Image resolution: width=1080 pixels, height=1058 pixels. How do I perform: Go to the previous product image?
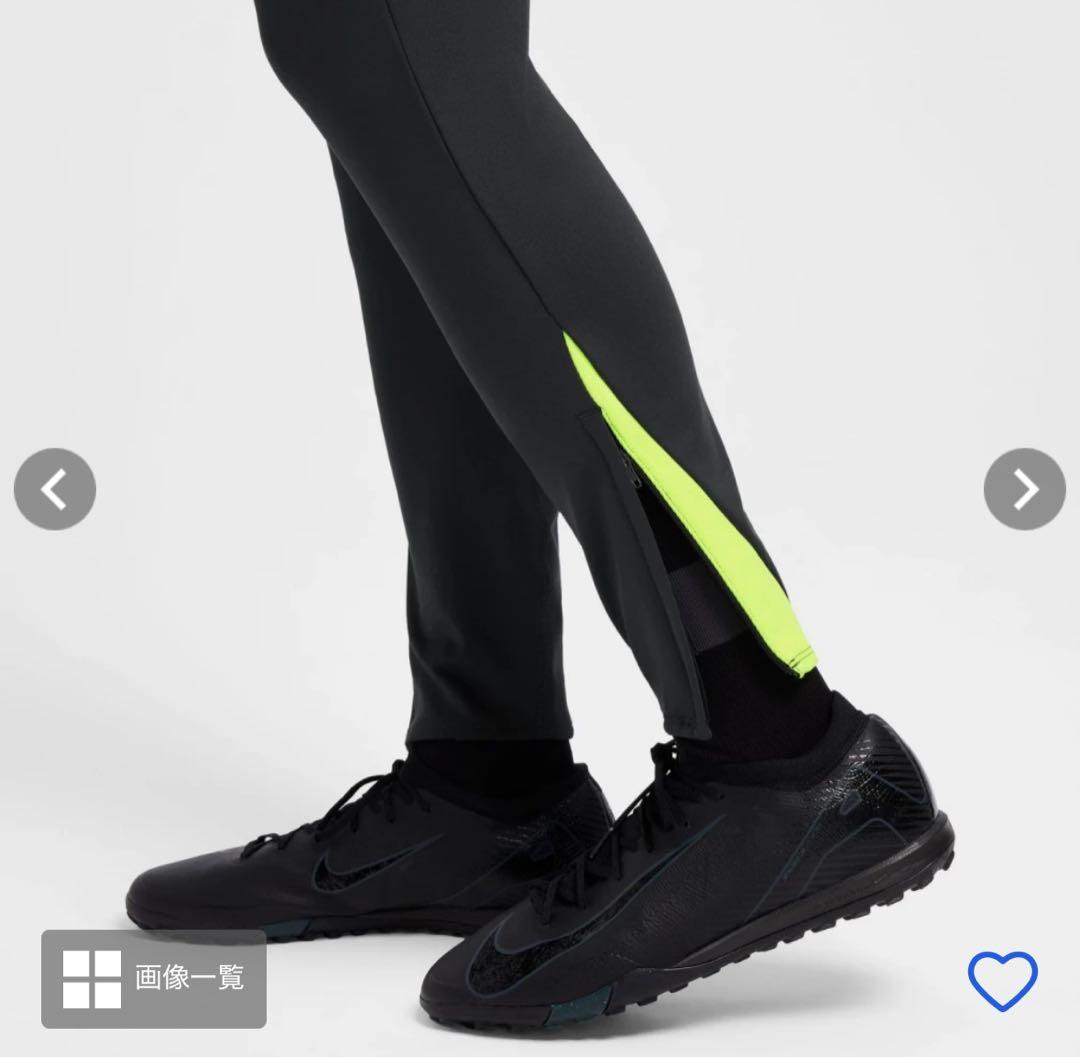pyautogui.click(x=55, y=490)
